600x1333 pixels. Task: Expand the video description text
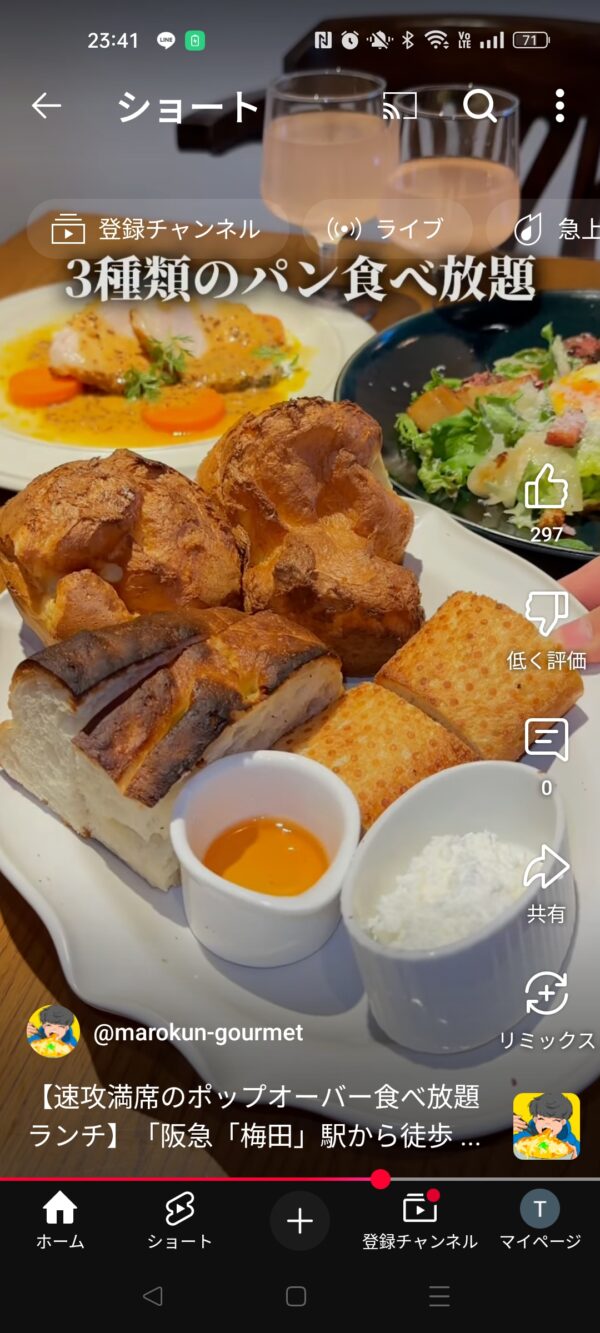click(x=254, y=1116)
